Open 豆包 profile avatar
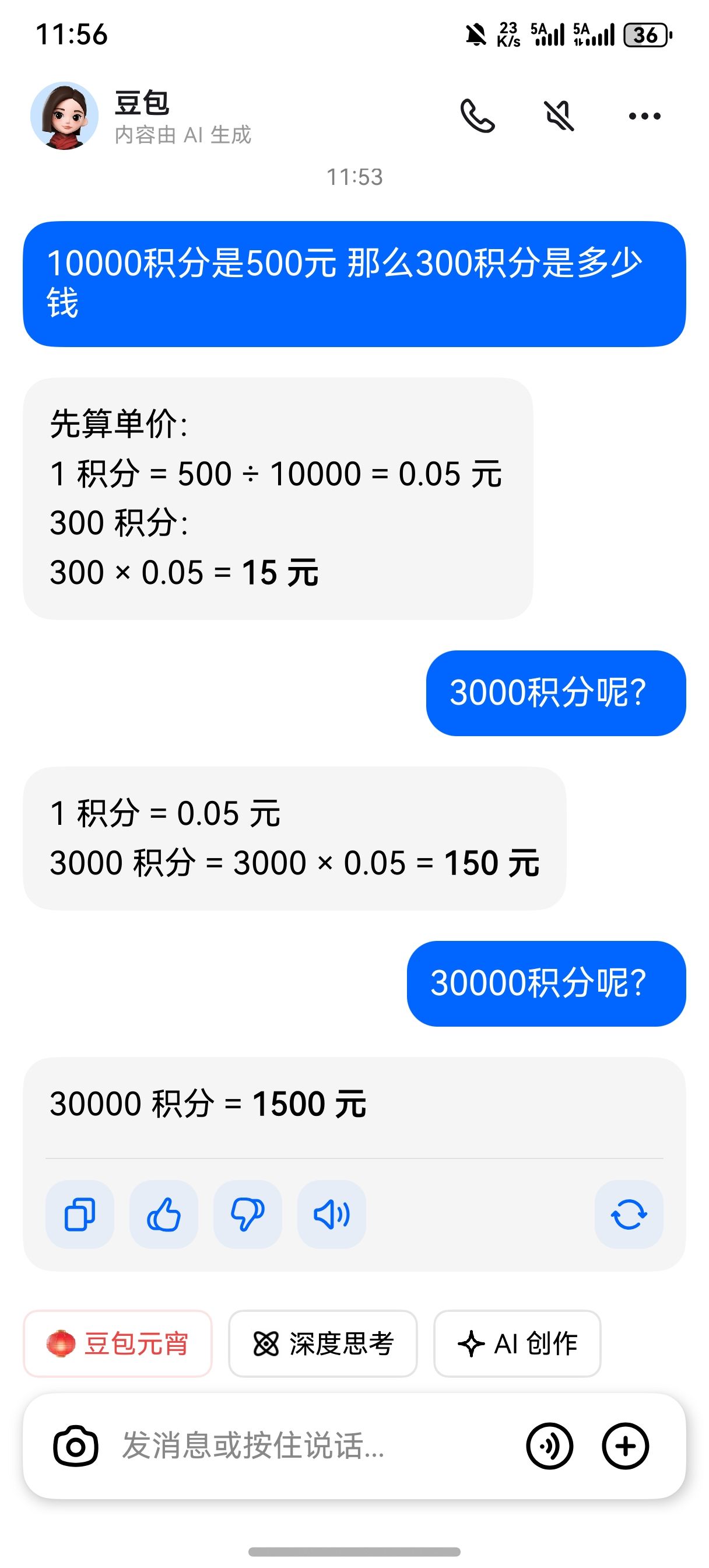This screenshot has height=1568, width=709. coord(65,116)
